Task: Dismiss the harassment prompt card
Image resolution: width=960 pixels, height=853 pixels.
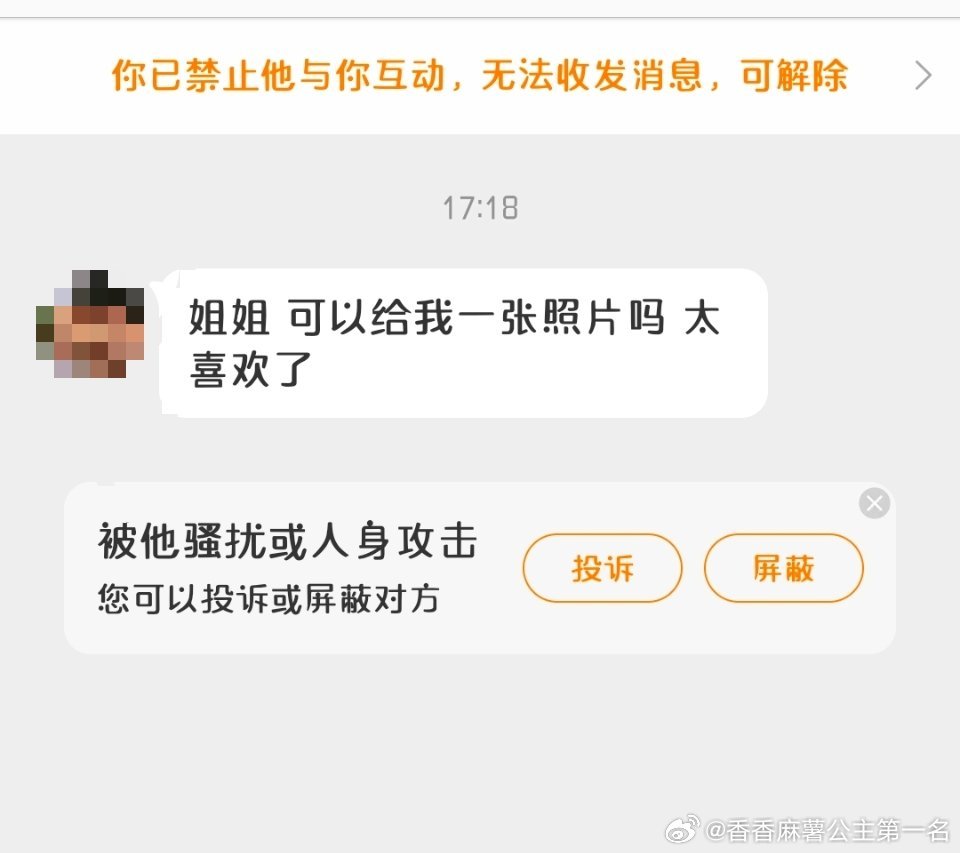Action: (874, 503)
